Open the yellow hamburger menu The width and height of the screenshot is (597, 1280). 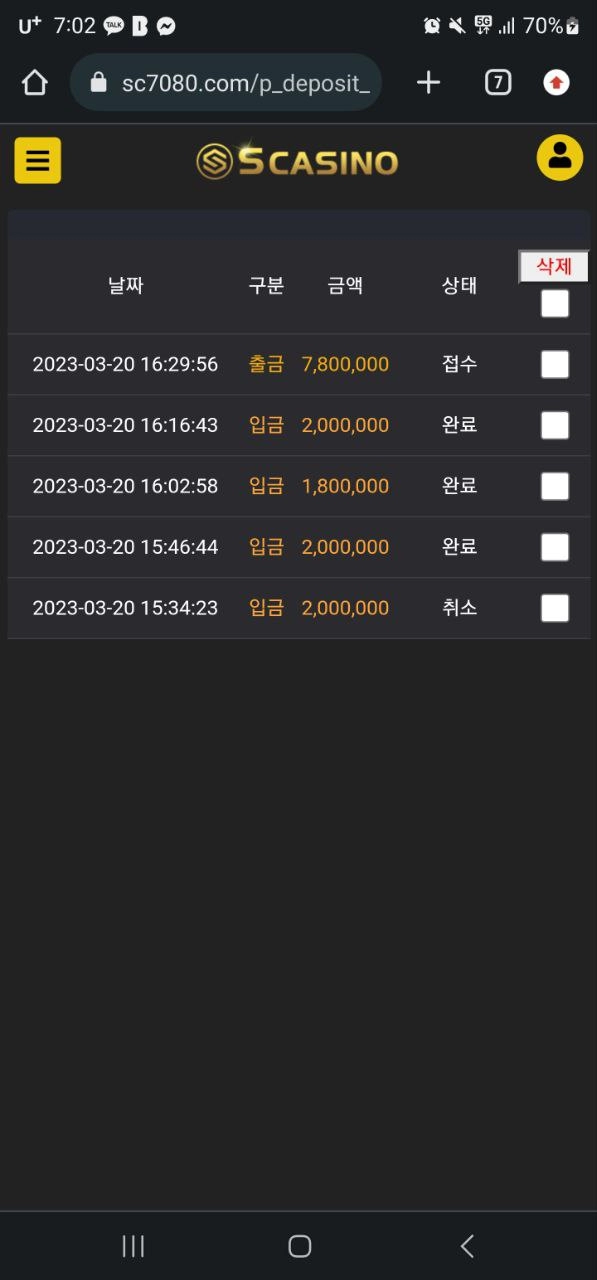click(x=38, y=160)
